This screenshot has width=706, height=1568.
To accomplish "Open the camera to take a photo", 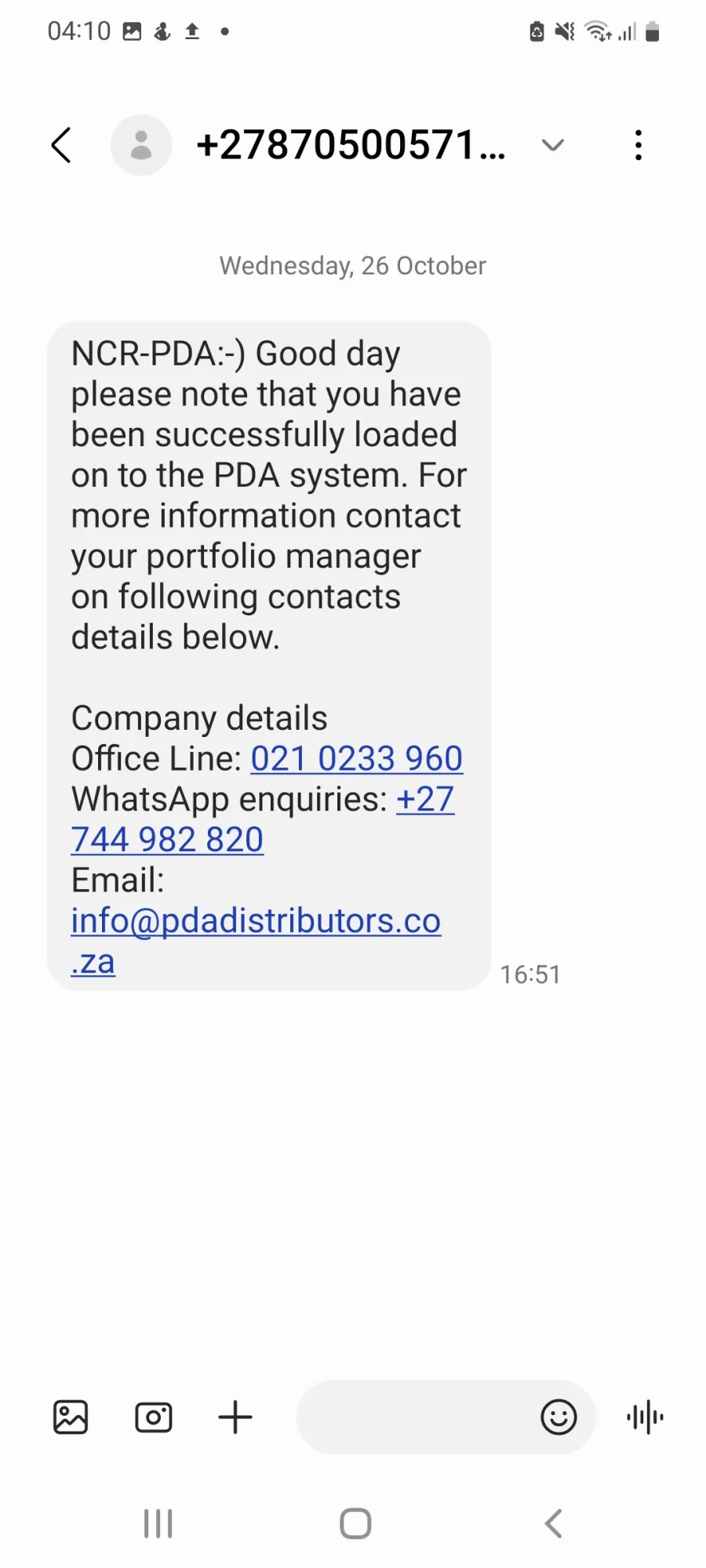I will [154, 1417].
